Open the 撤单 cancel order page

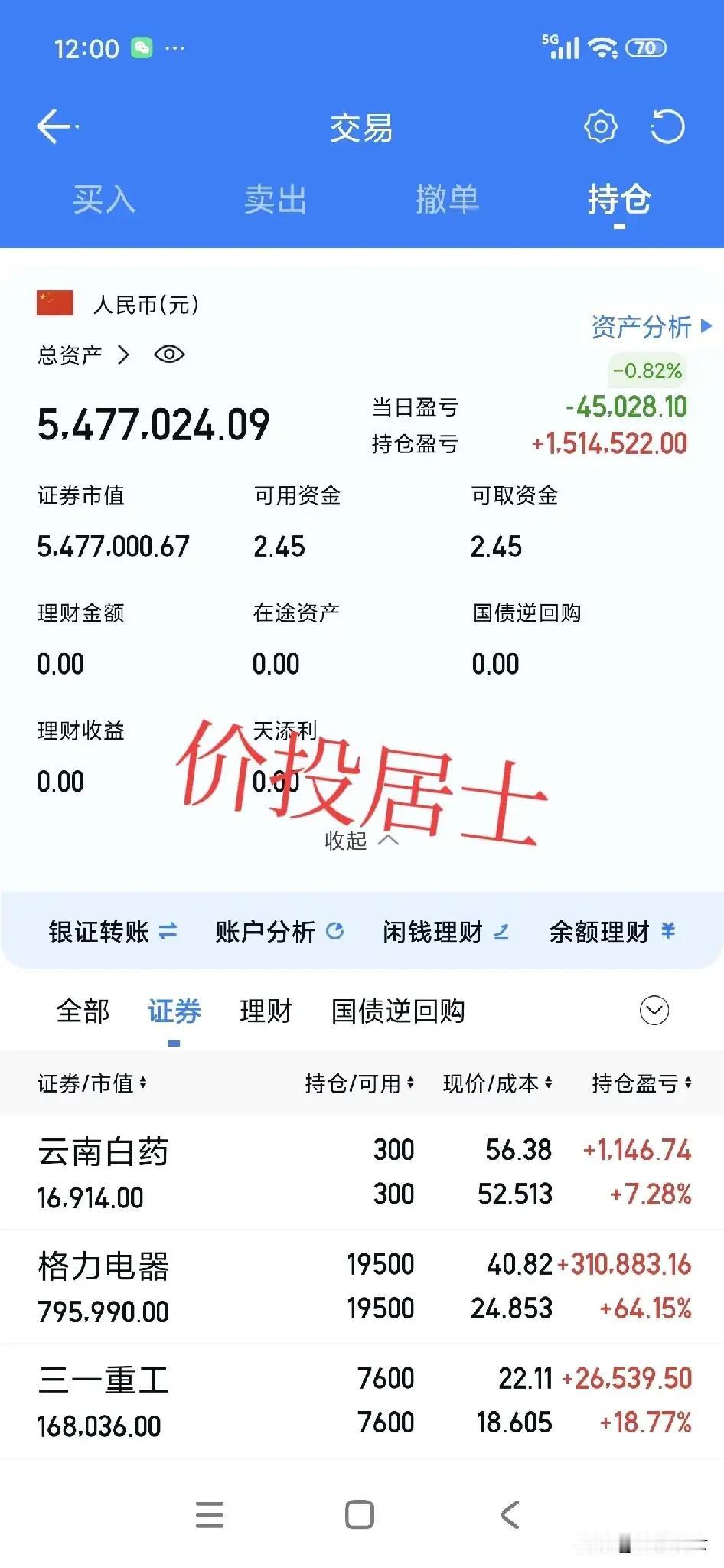449,199
